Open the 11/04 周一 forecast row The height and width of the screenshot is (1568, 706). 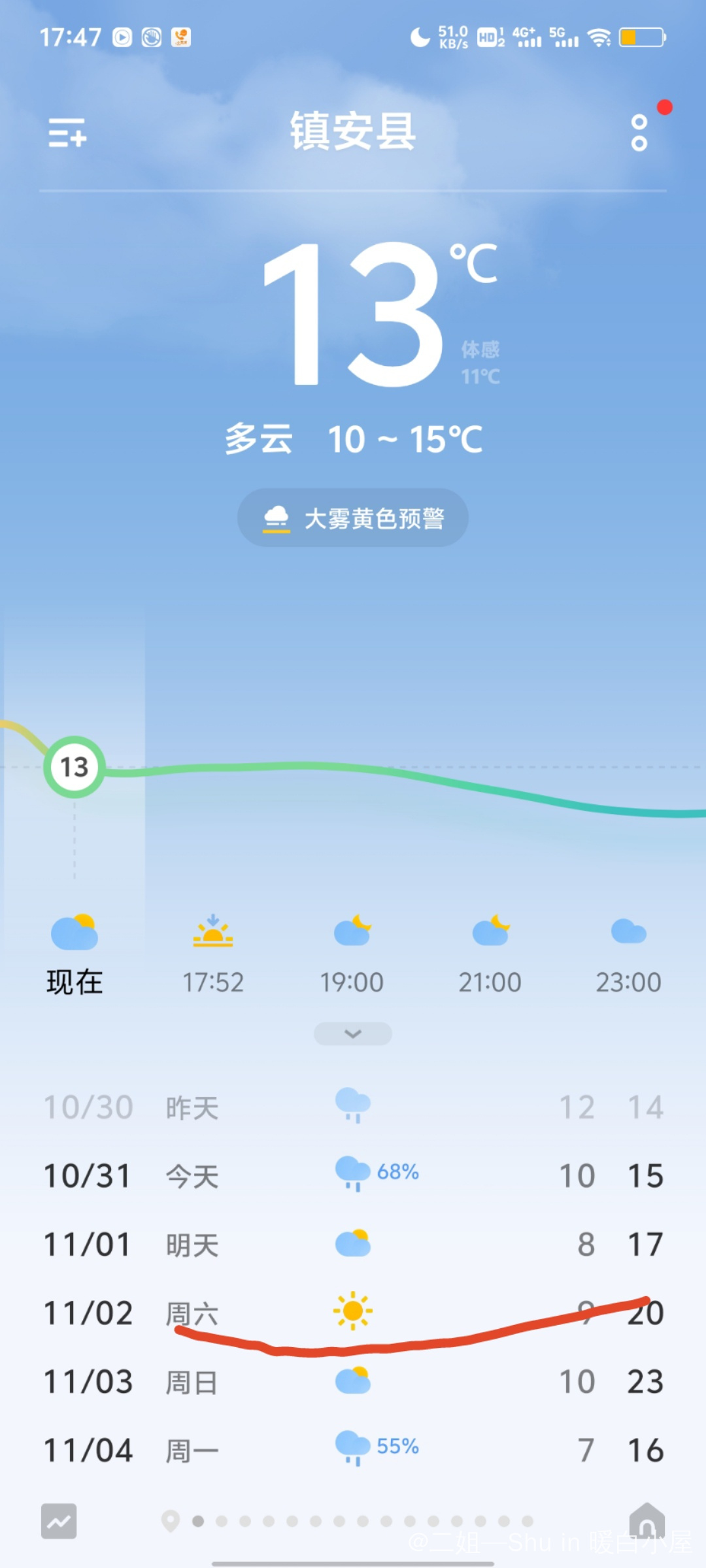coord(353,1450)
